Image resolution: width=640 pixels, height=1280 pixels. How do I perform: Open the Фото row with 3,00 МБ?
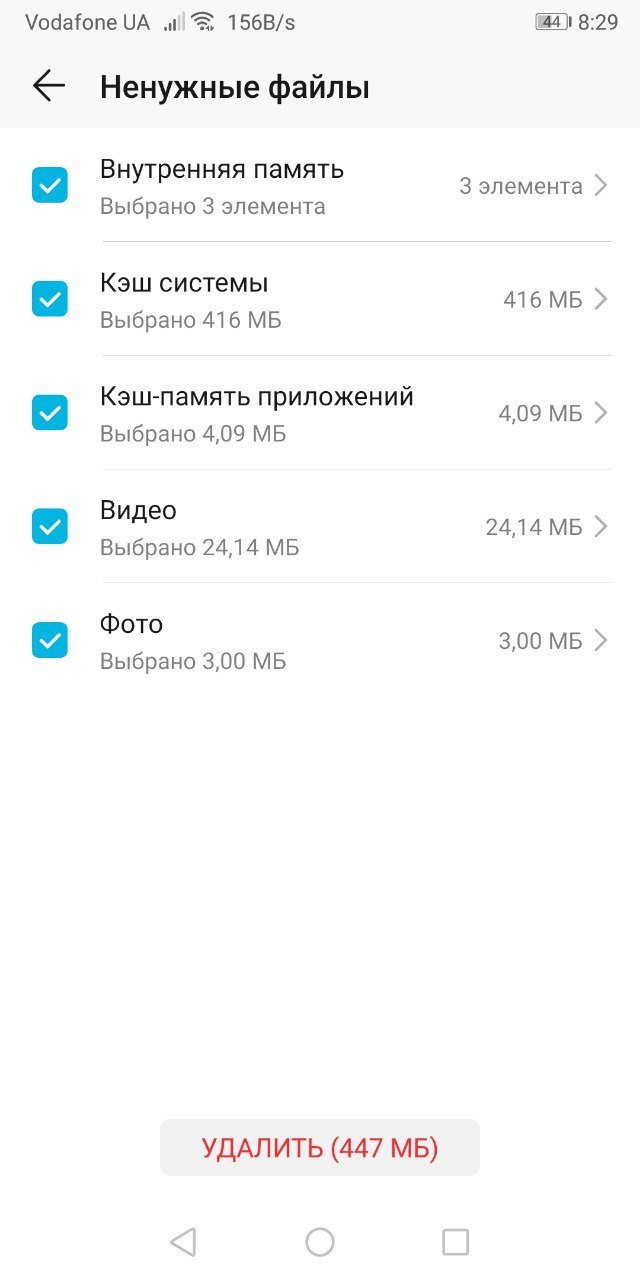pyautogui.click(x=355, y=640)
